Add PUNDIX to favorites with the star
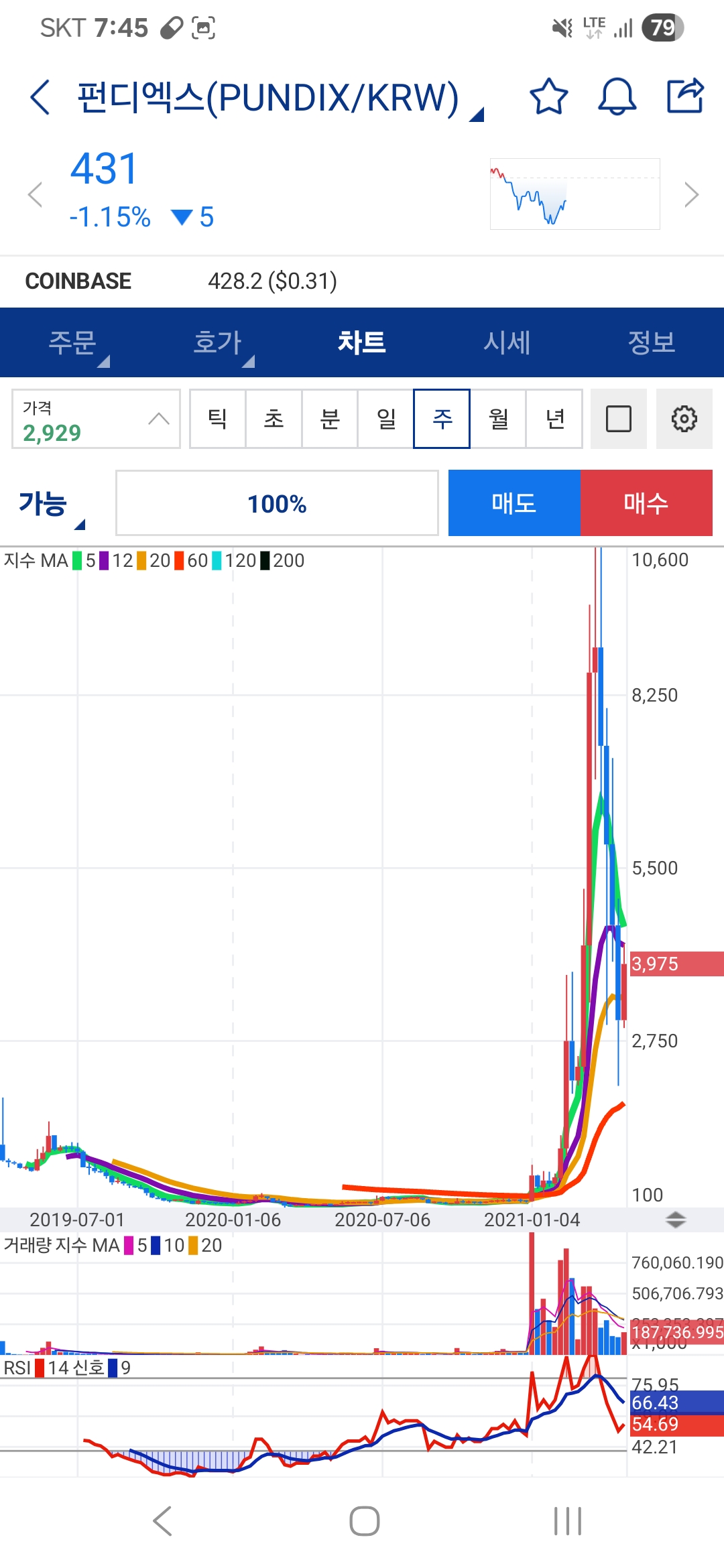 548,97
